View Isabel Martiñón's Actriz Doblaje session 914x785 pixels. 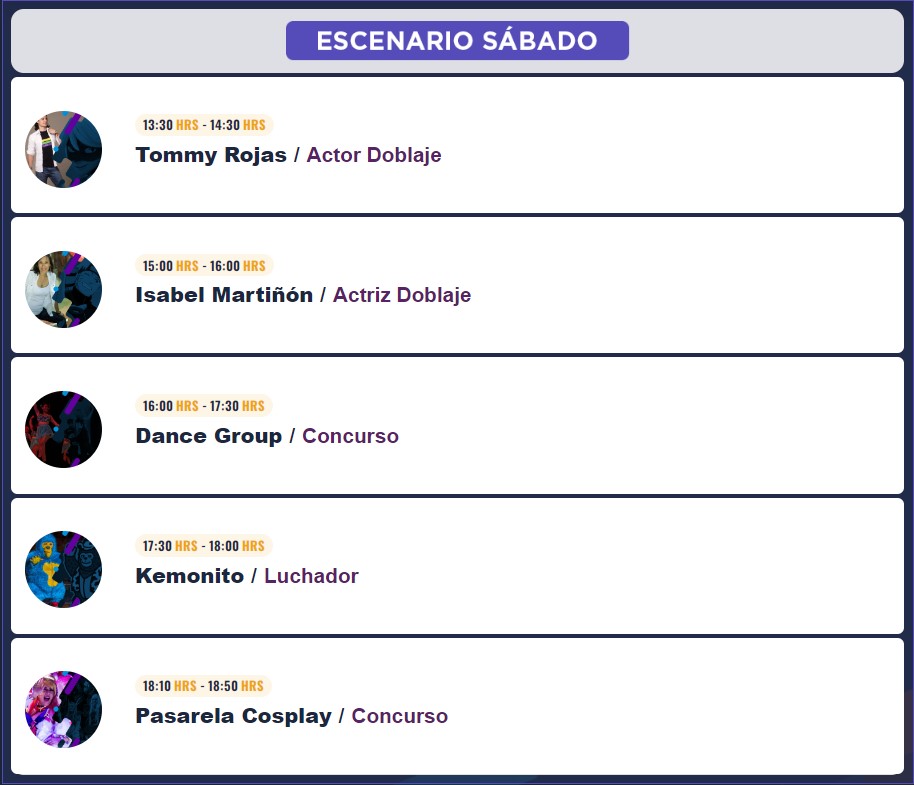302,295
